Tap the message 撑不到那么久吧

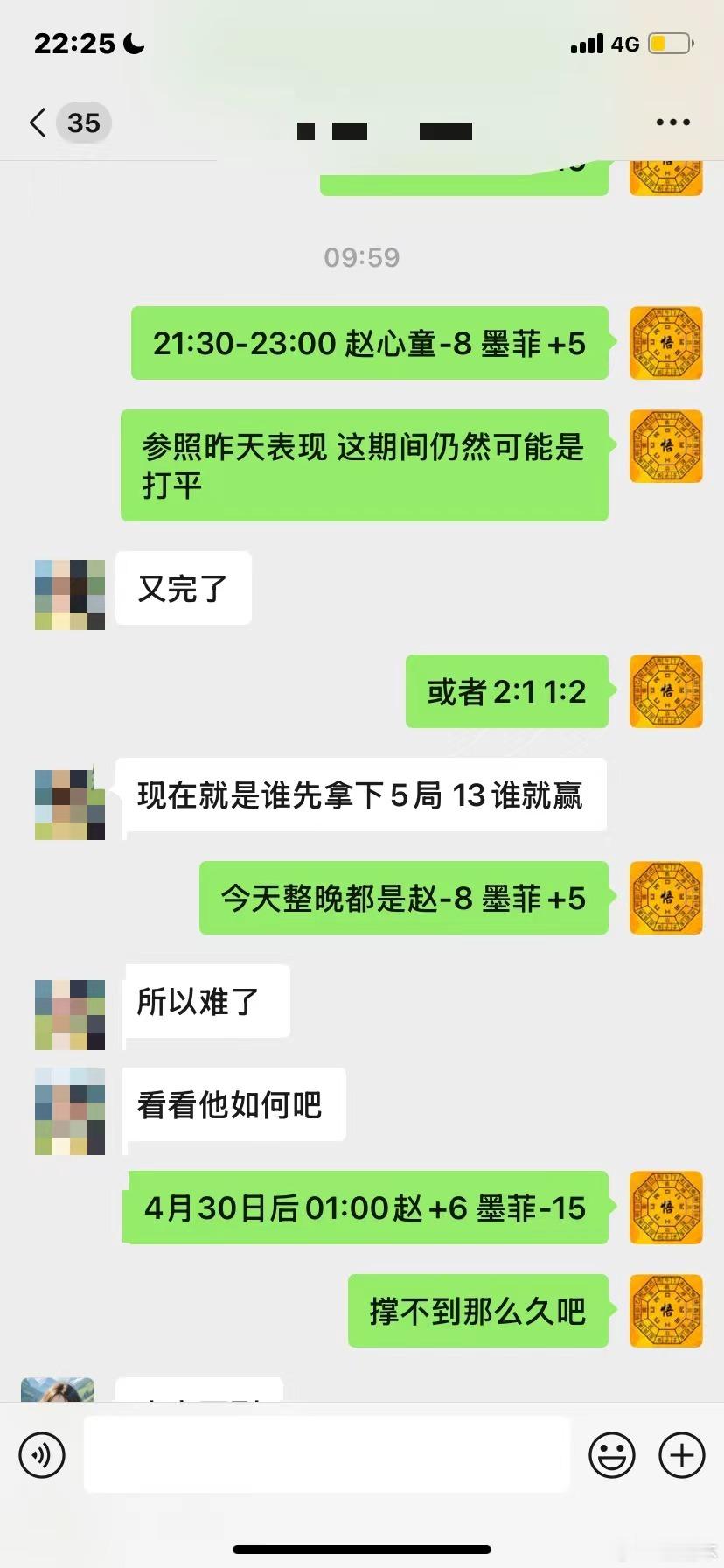point(477,1312)
